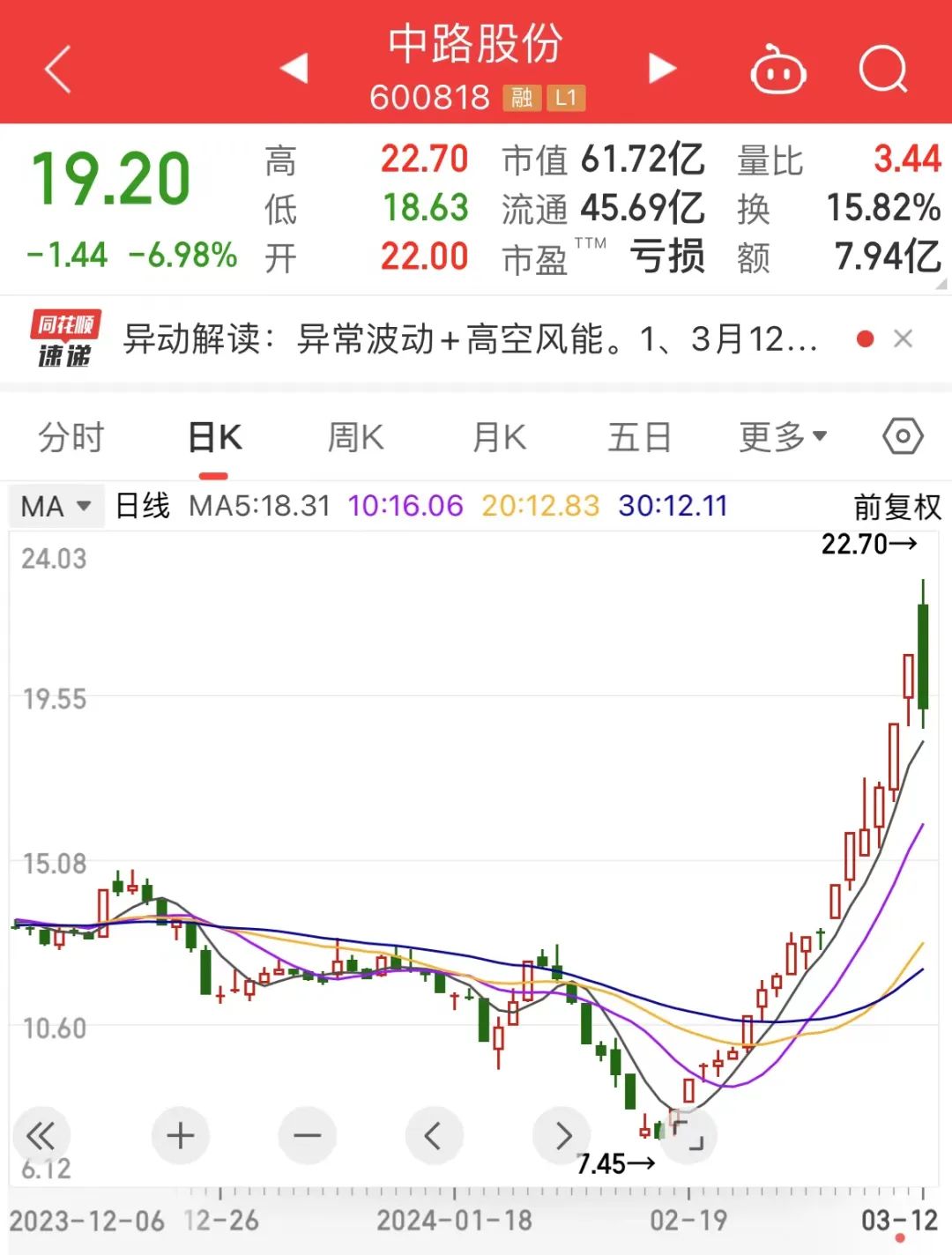Zoom out the chart with minus
The width and height of the screenshot is (952, 1255).
[307, 1135]
